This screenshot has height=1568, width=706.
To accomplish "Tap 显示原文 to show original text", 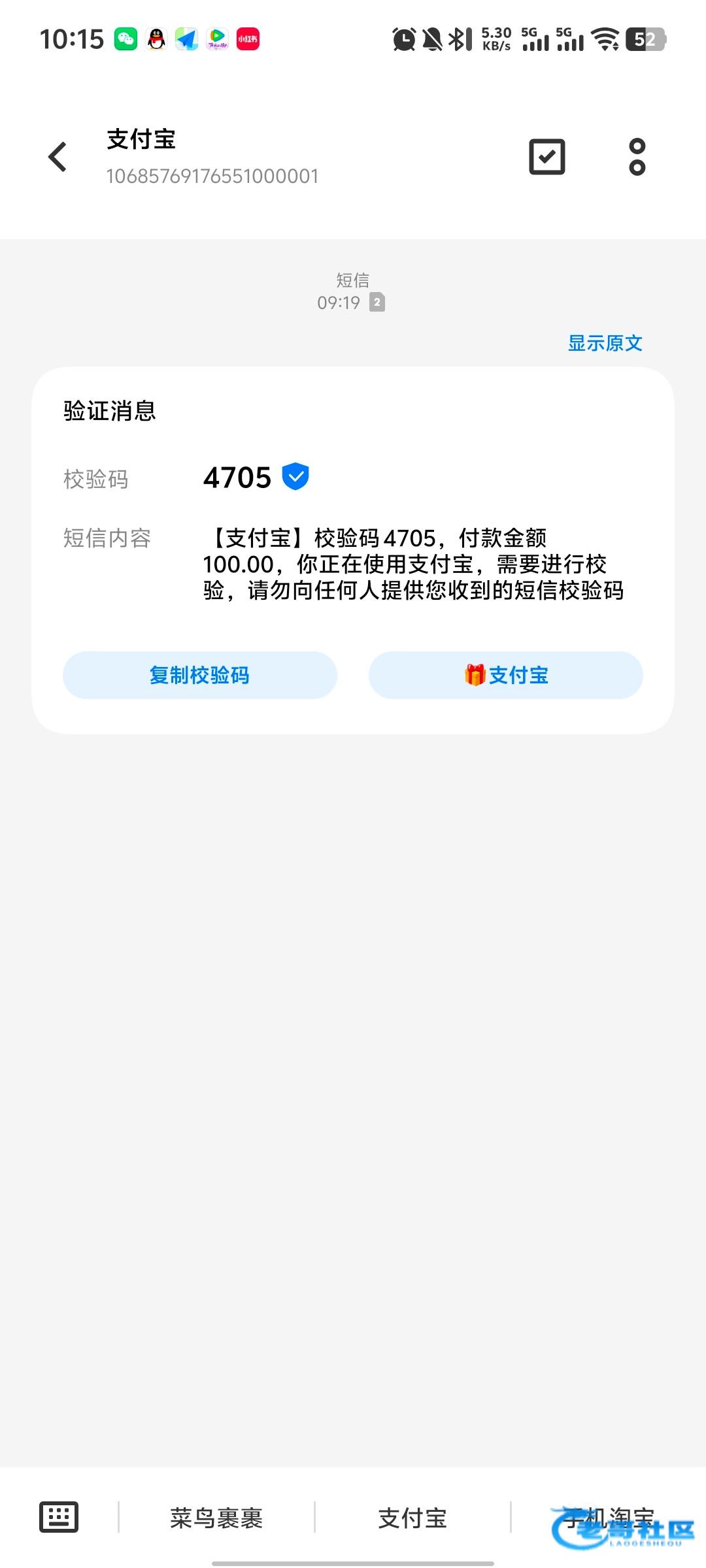I will 605,343.
